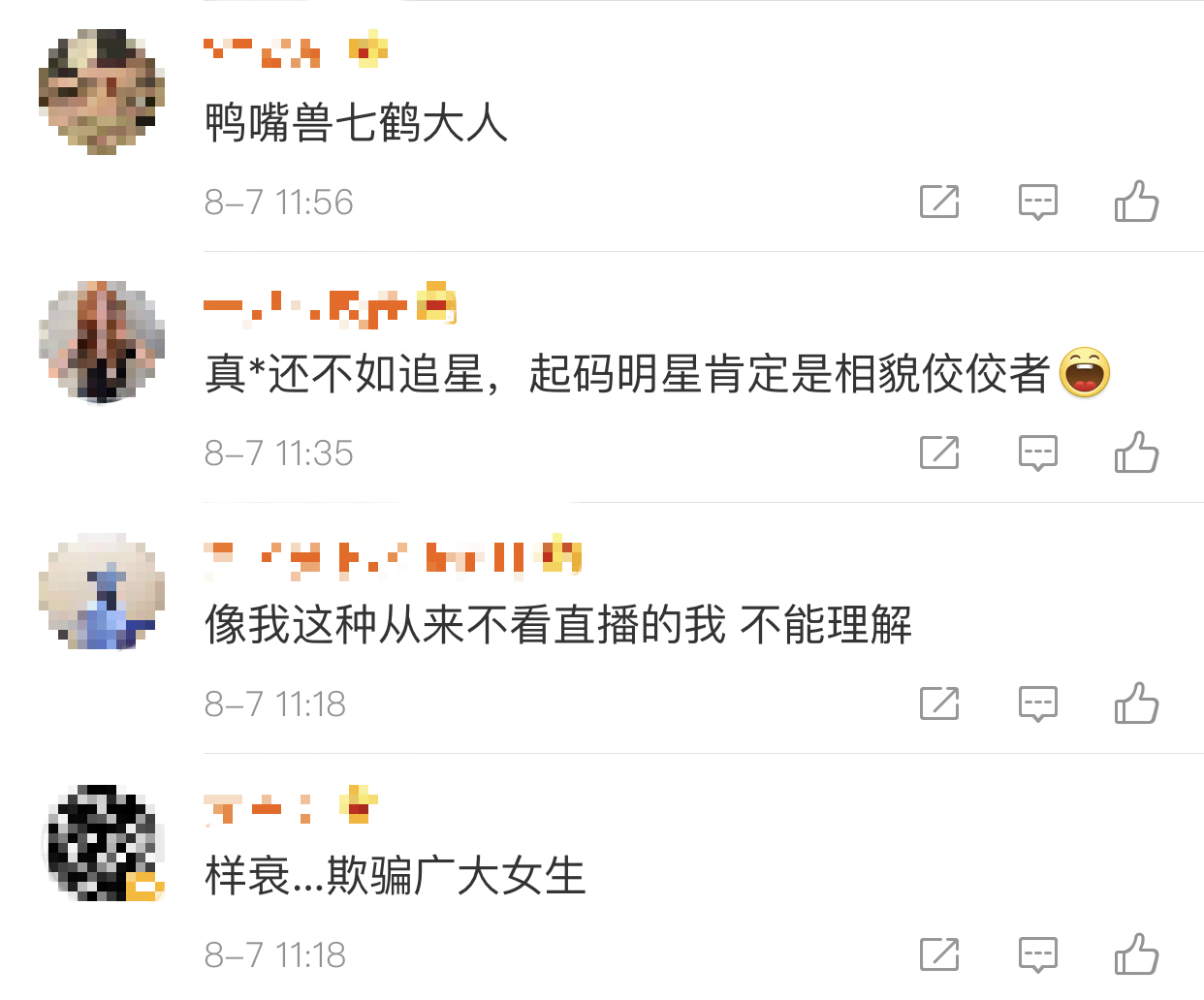Reply to the comment 鸭嘴兽七鹤大人
The image size is (1204, 1000).
click(1037, 202)
